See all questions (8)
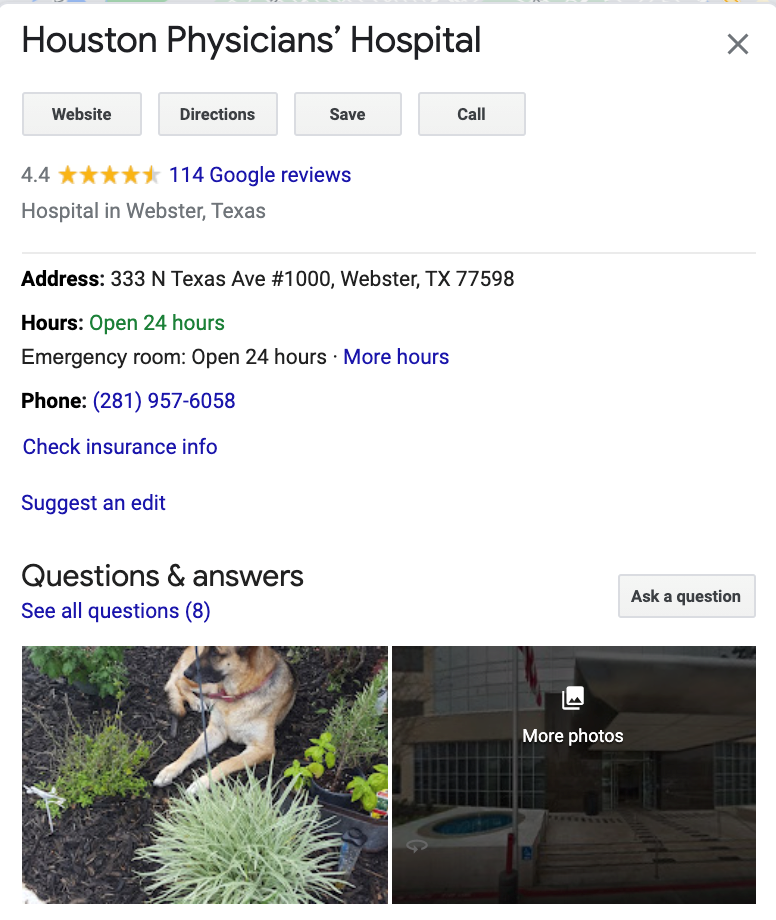Image resolution: width=776 pixels, height=920 pixels. tap(116, 611)
